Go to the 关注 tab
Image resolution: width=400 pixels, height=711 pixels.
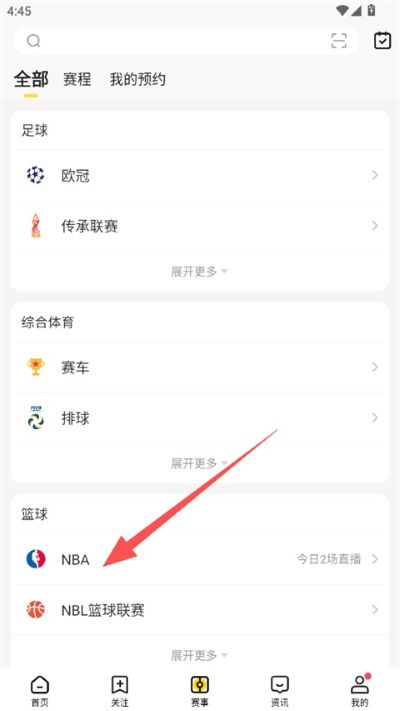point(120,691)
